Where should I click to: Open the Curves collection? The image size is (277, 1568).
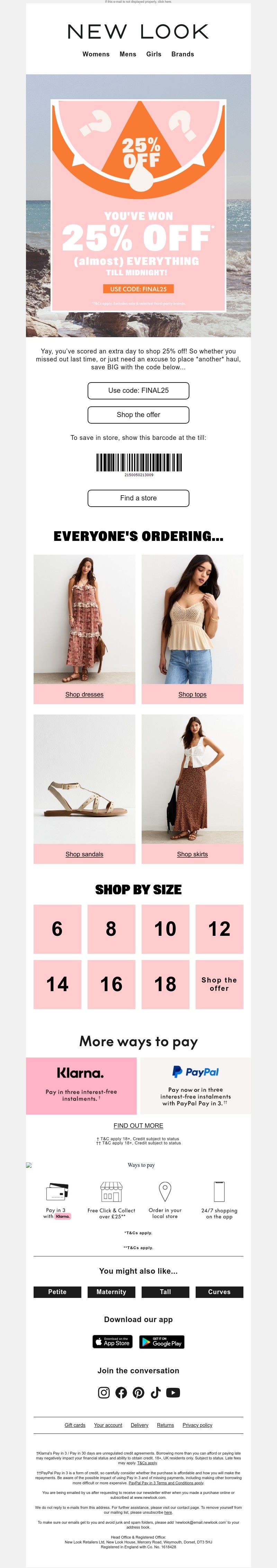pyautogui.click(x=219, y=1292)
